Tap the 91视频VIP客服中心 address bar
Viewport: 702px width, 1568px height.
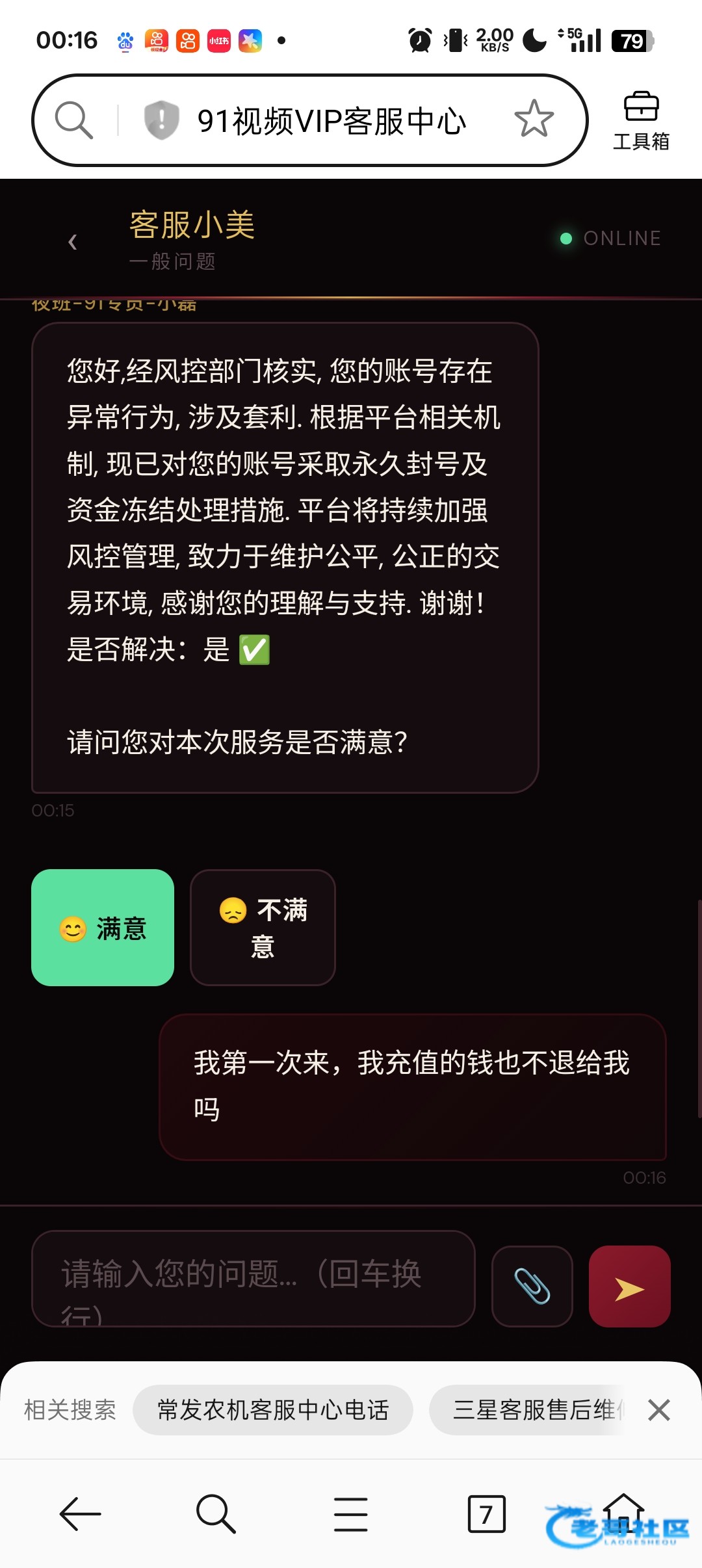pos(331,121)
